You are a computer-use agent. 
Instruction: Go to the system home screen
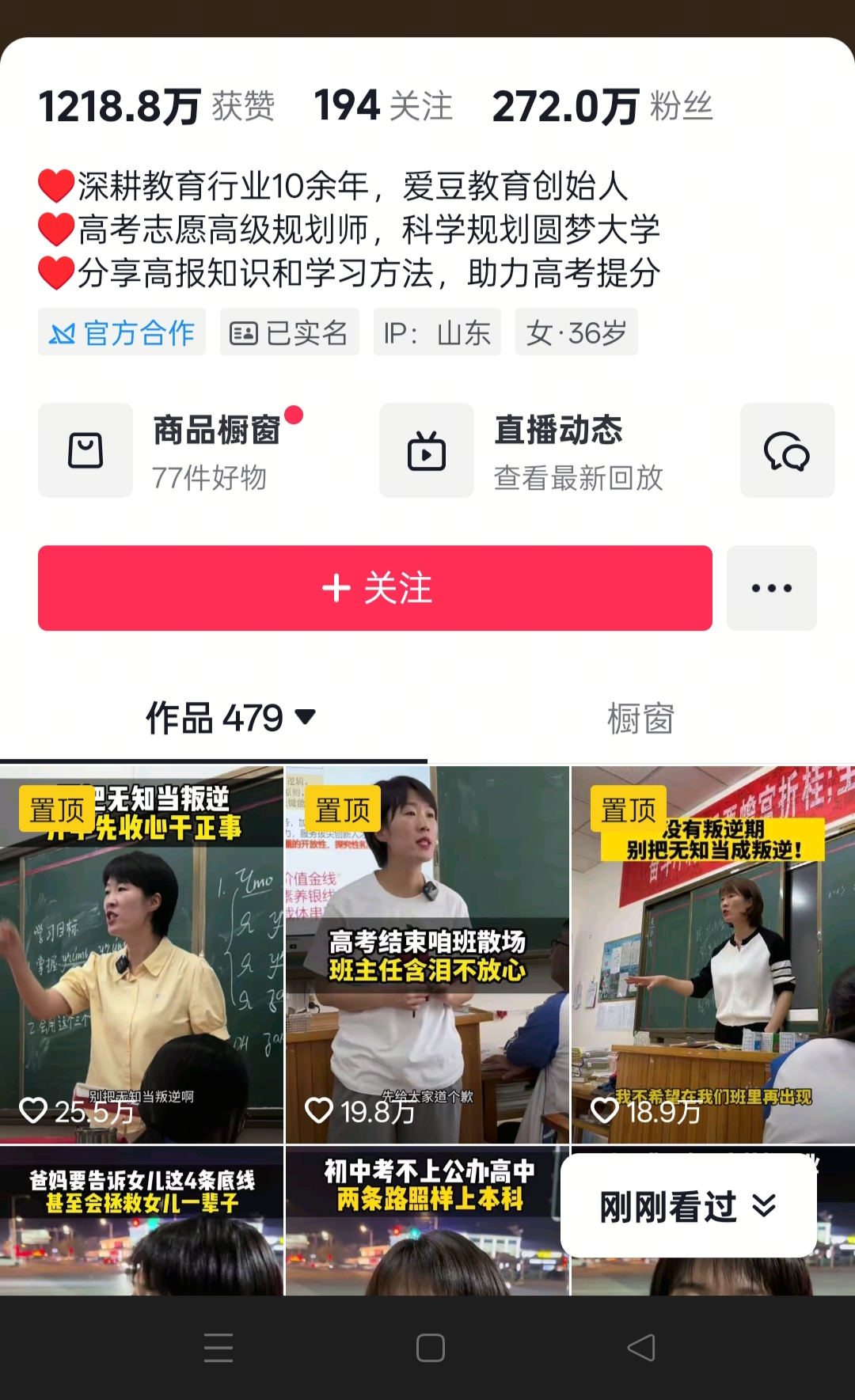(430, 1348)
